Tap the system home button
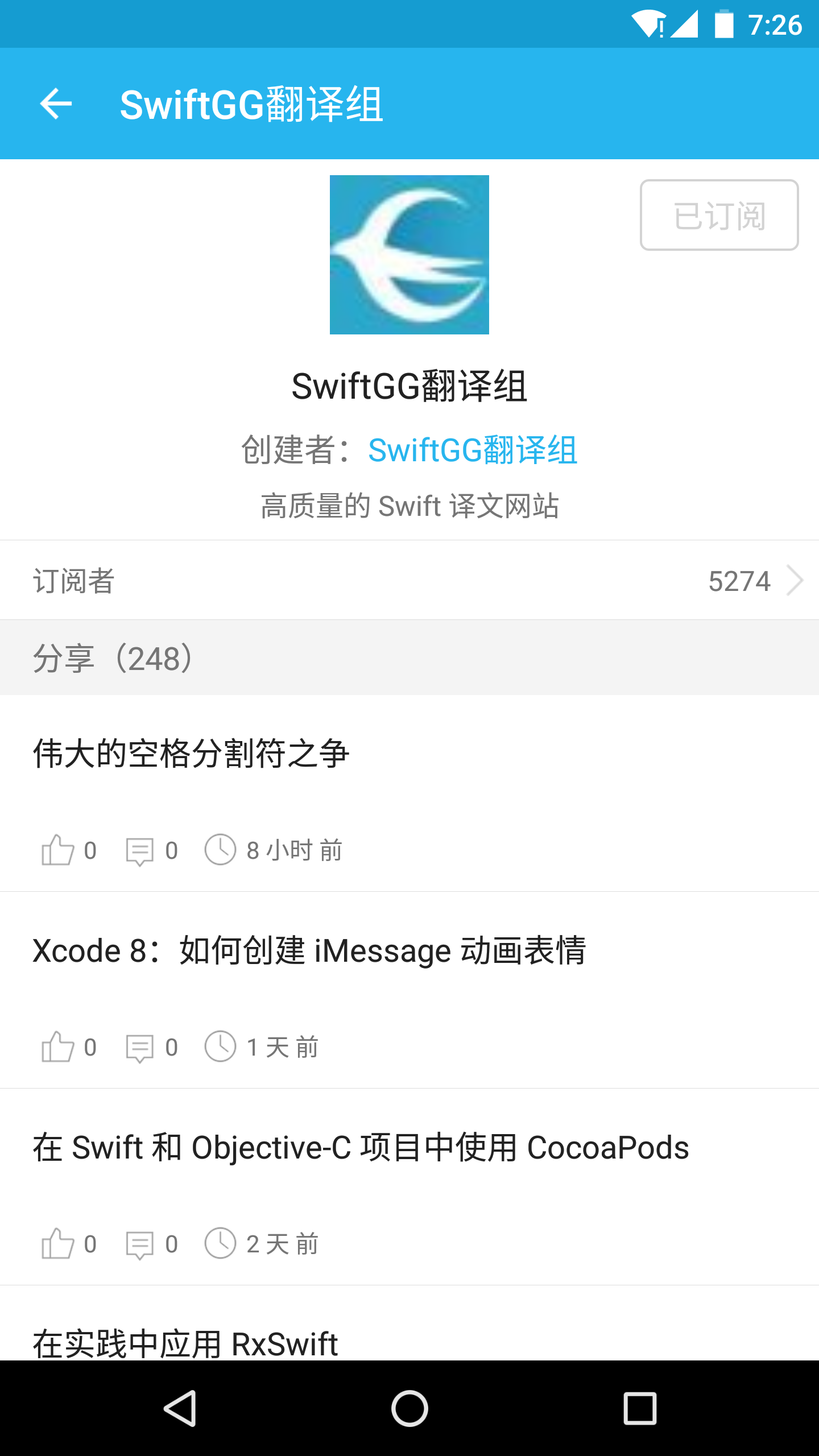Image resolution: width=819 pixels, height=1456 pixels. tap(409, 1408)
